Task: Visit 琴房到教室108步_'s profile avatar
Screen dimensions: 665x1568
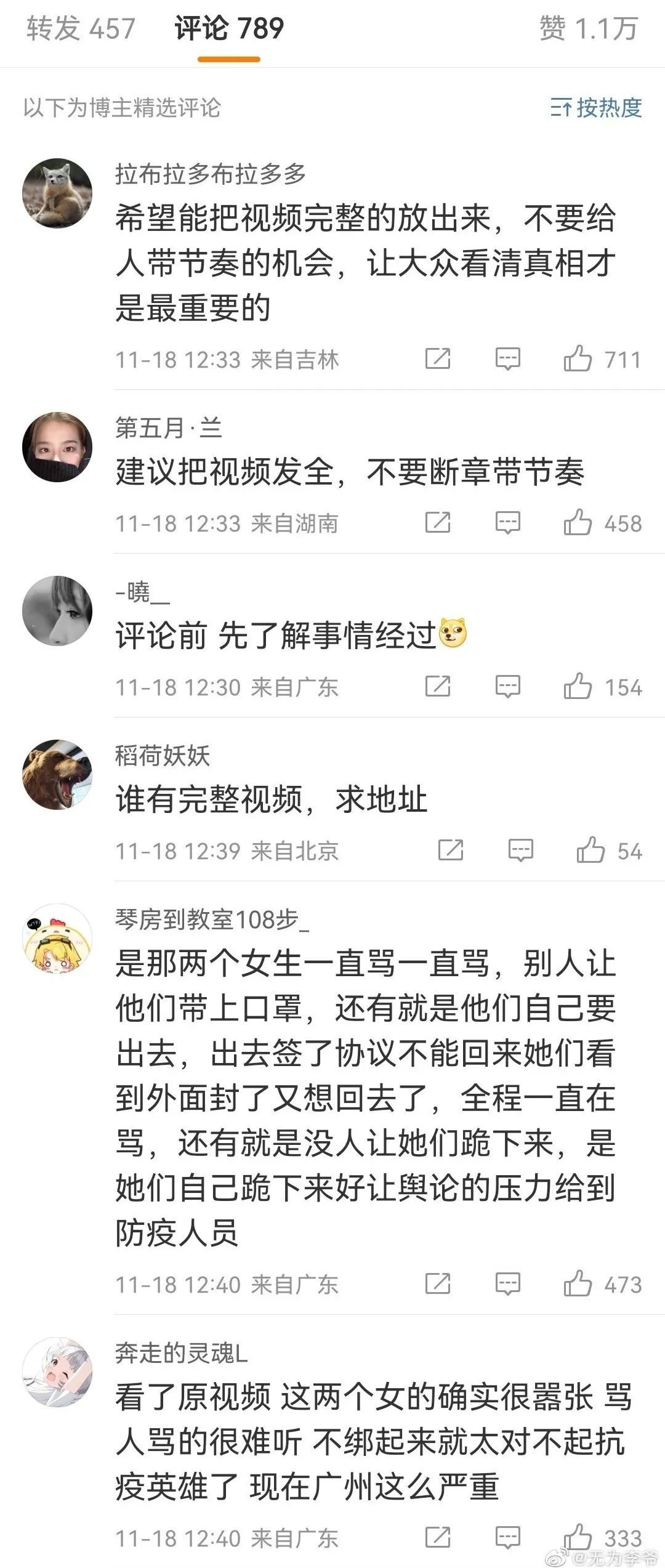Action: coord(57,938)
